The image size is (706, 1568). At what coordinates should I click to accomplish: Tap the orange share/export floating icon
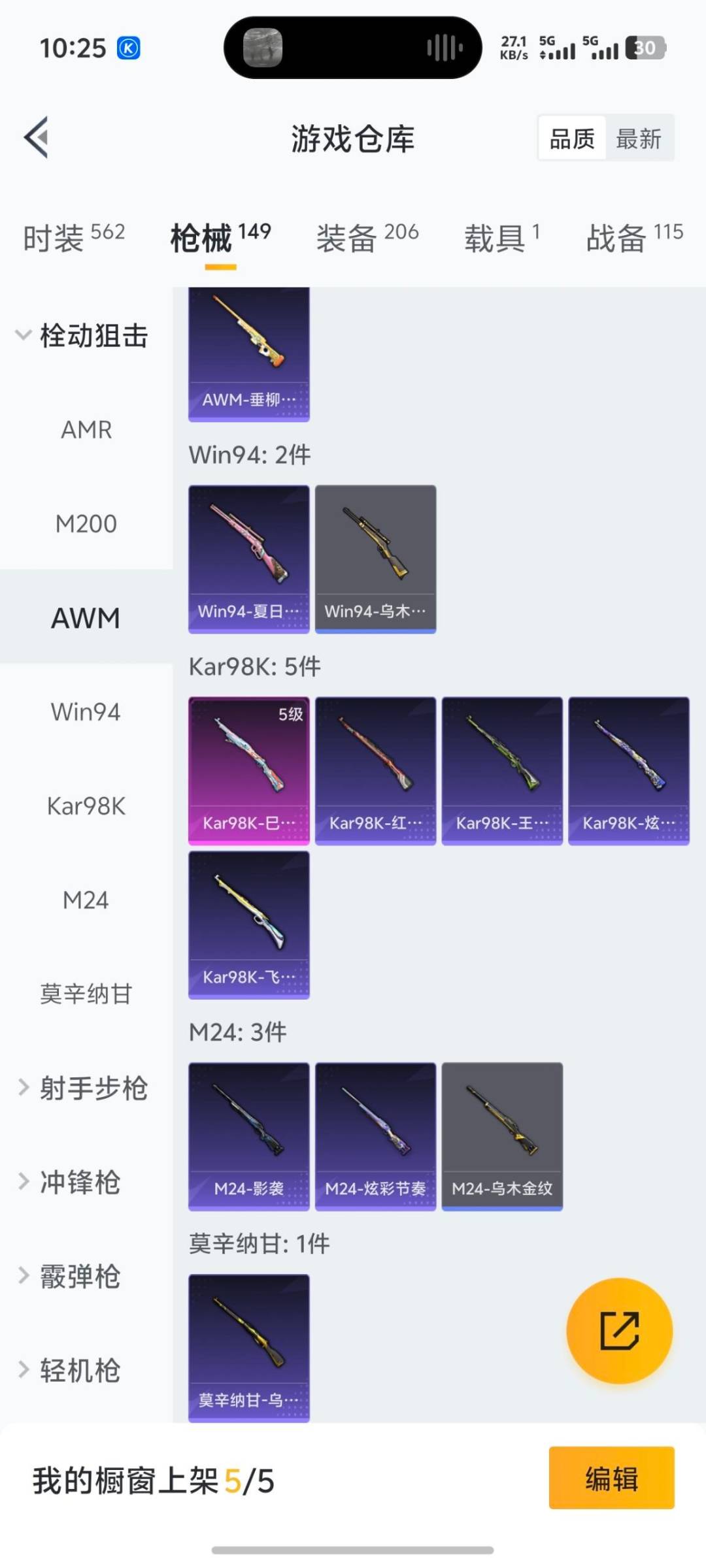pos(617,1333)
